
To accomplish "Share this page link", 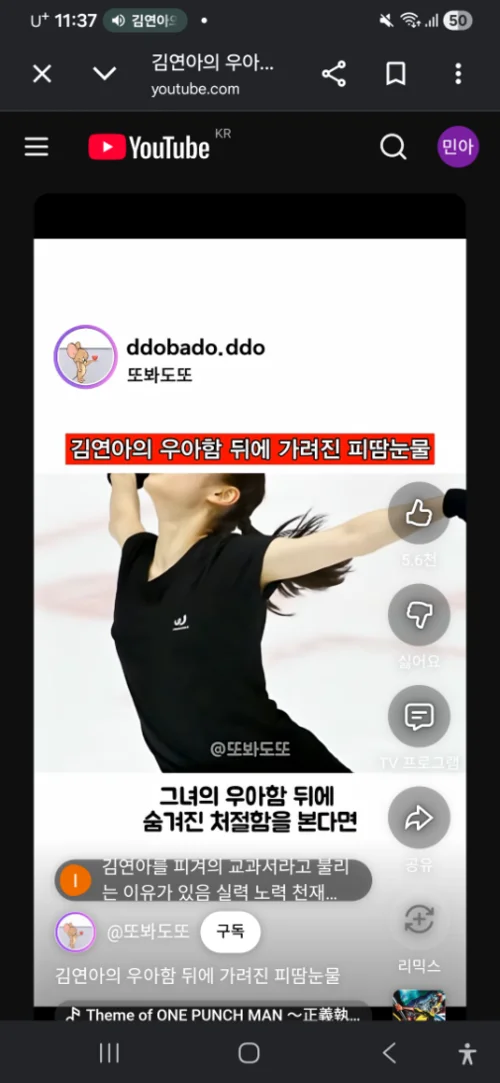I will point(334,74).
